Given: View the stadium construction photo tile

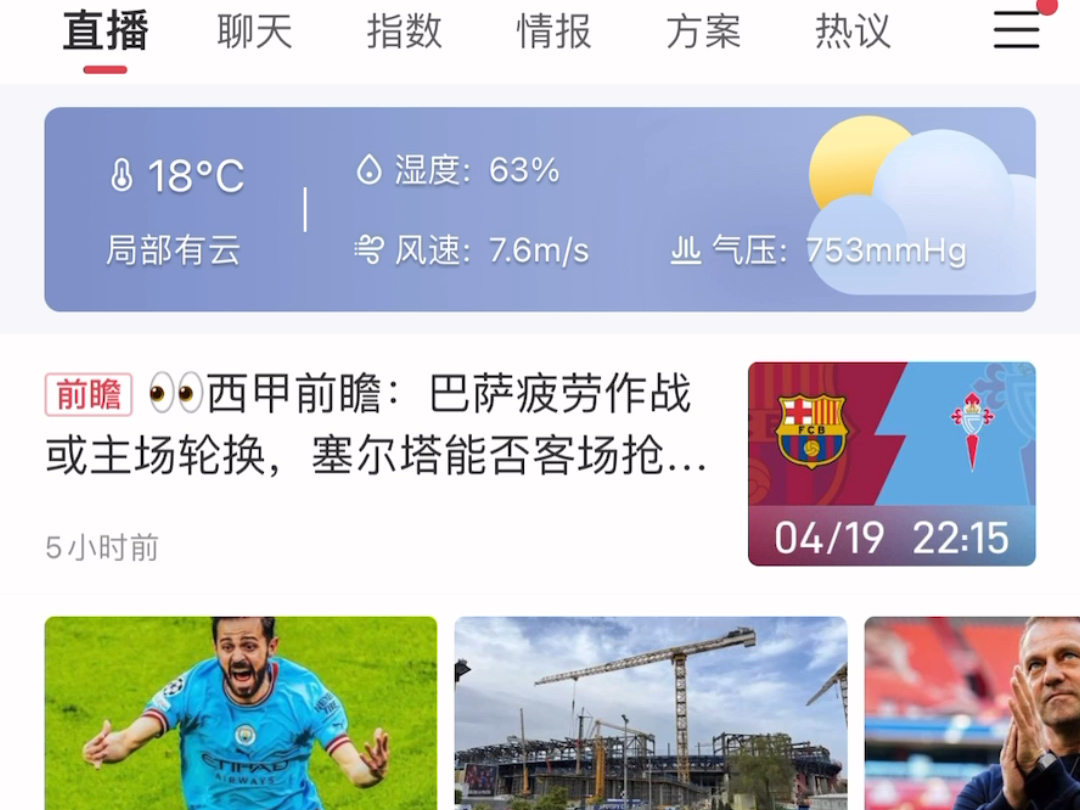Looking at the screenshot, I should pos(651,712).
